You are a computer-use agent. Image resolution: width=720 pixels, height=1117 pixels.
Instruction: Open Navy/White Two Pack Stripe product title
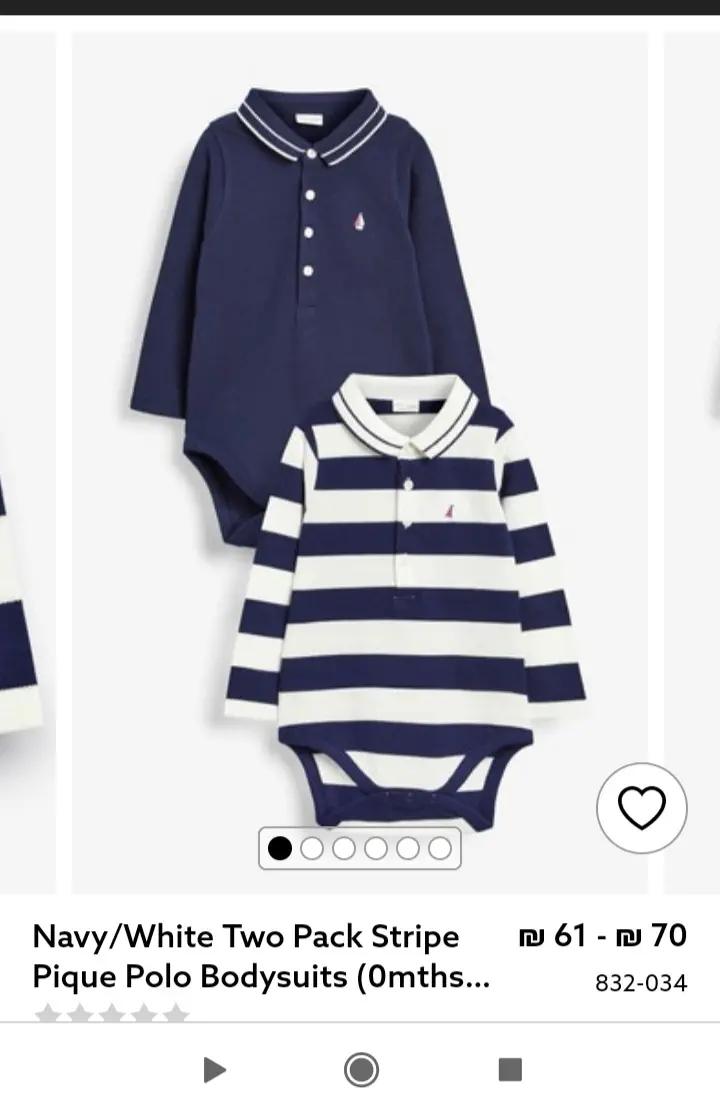262,956
